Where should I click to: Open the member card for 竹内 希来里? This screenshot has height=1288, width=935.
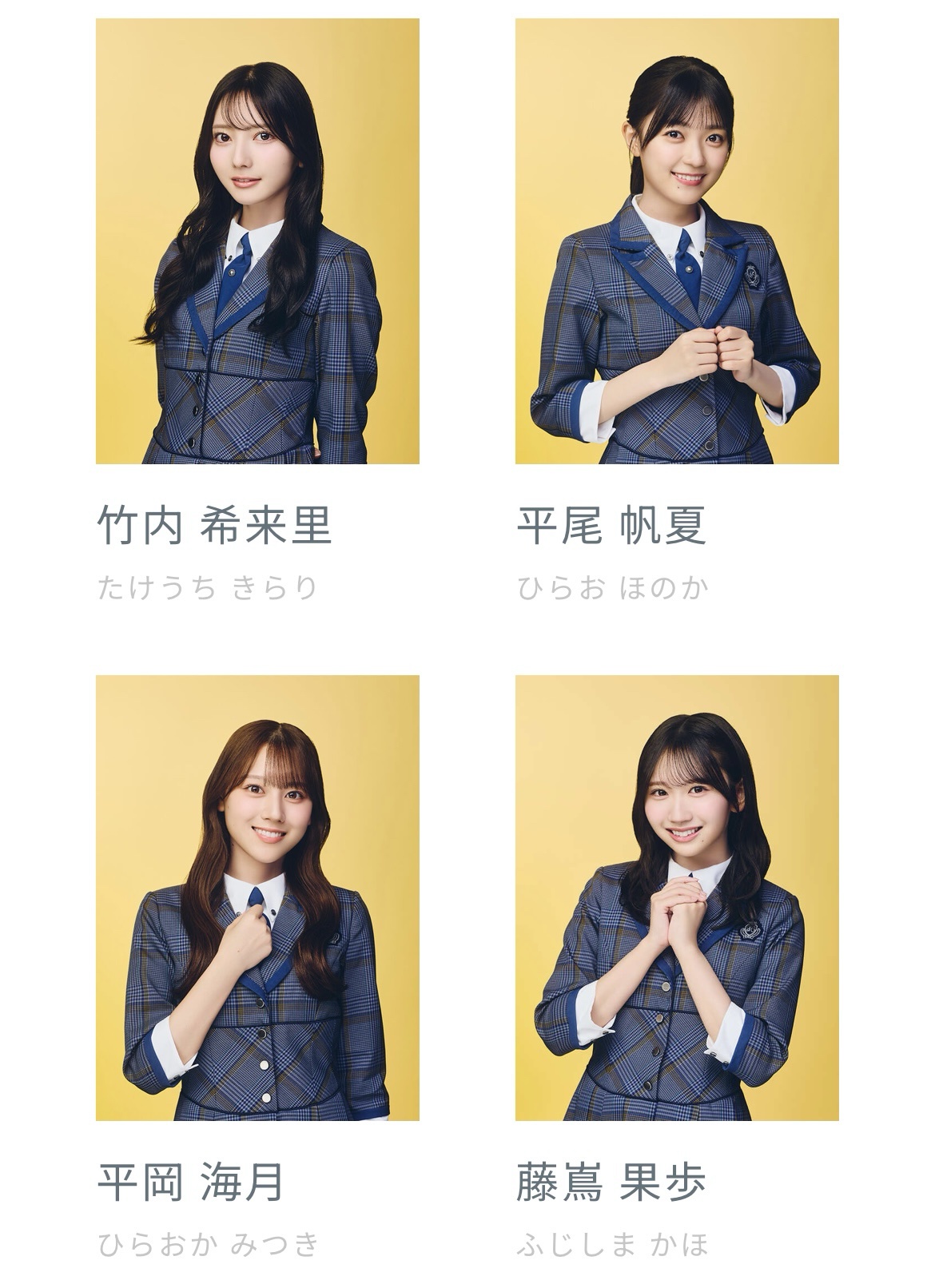pos(257,241)
